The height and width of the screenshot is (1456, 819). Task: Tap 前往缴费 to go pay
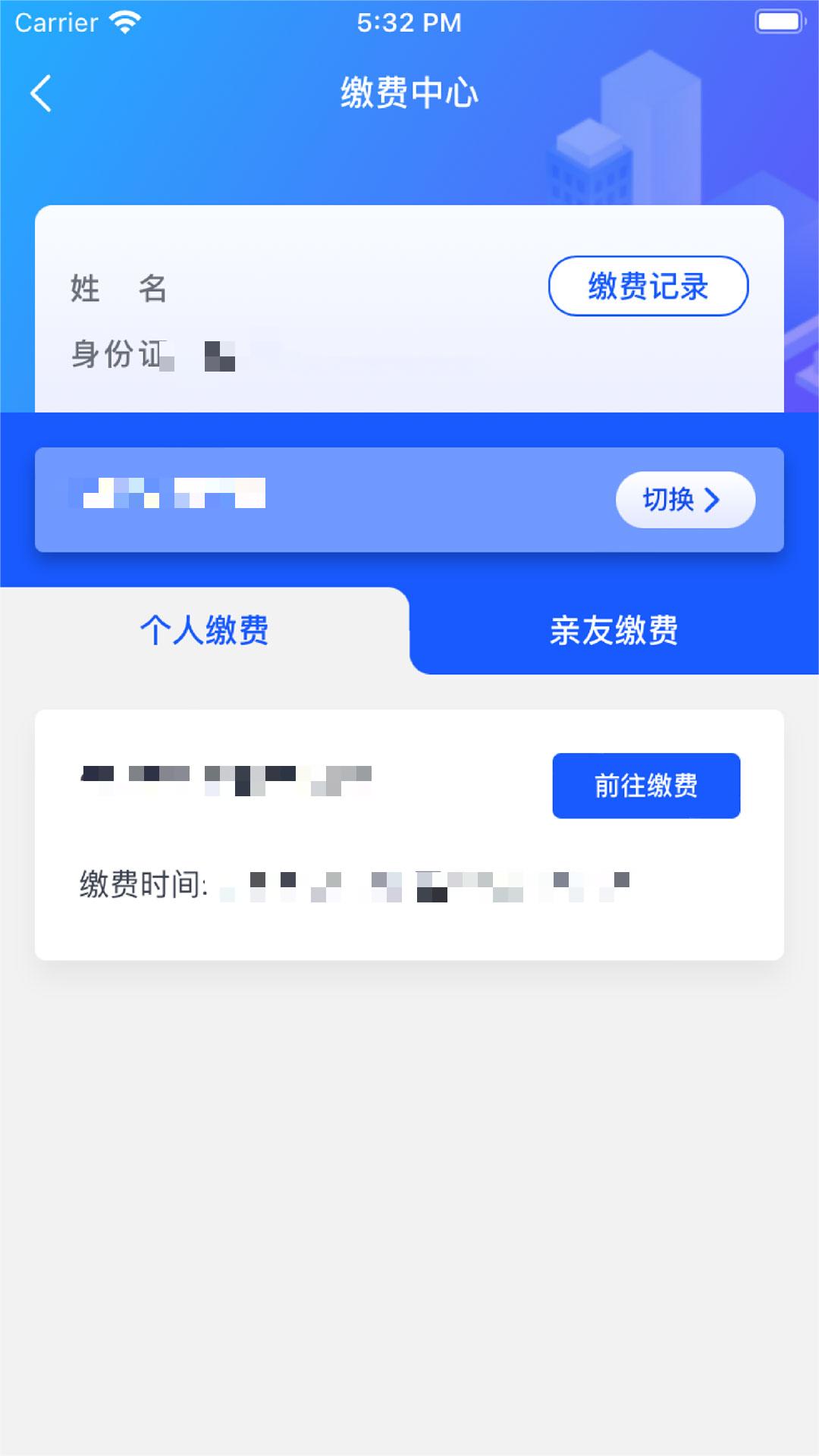pyautogui.click(x=645, y=786)
